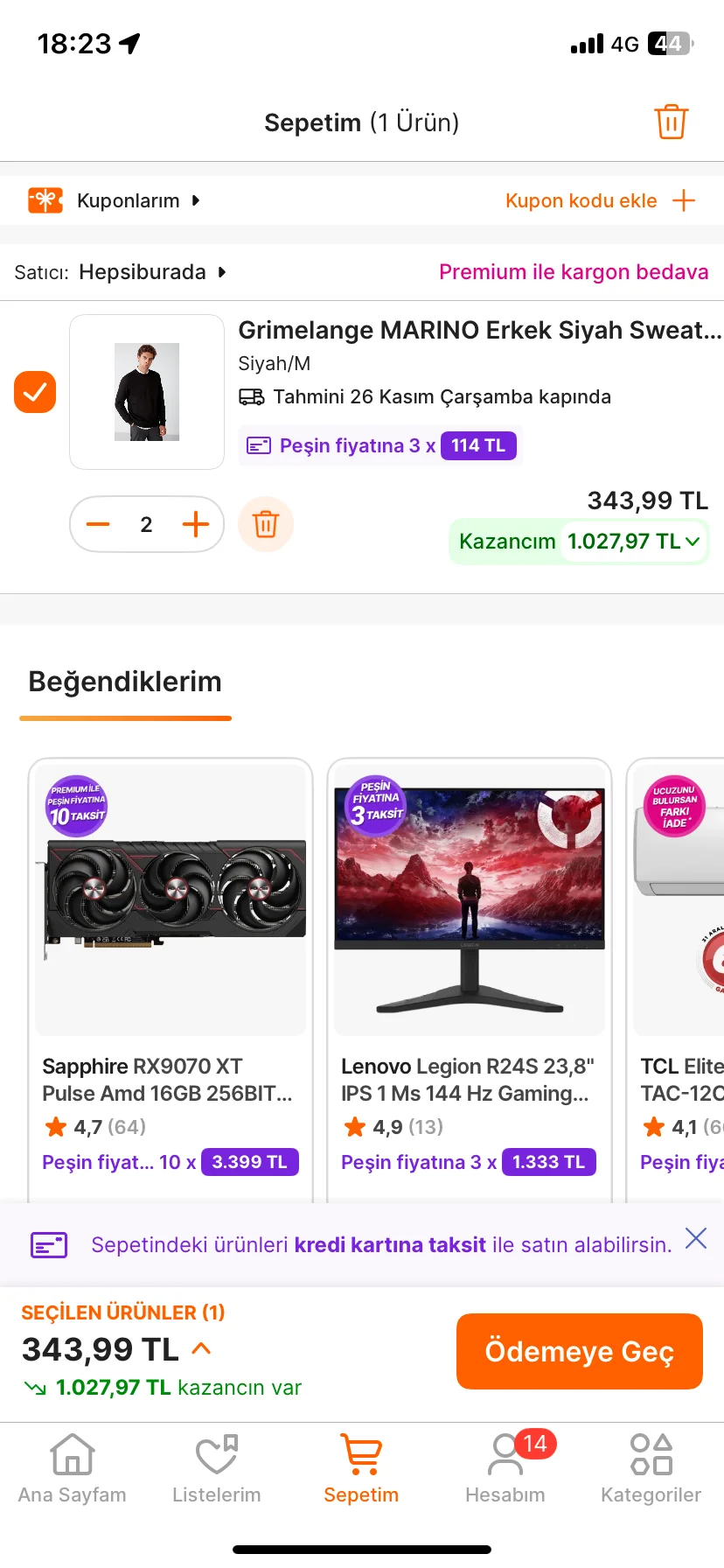Image resolution: width=724 pixels, height=1568 pixels.
Task: View the TCL Elite air conditioner card
Action: click(x=679, y=962)
